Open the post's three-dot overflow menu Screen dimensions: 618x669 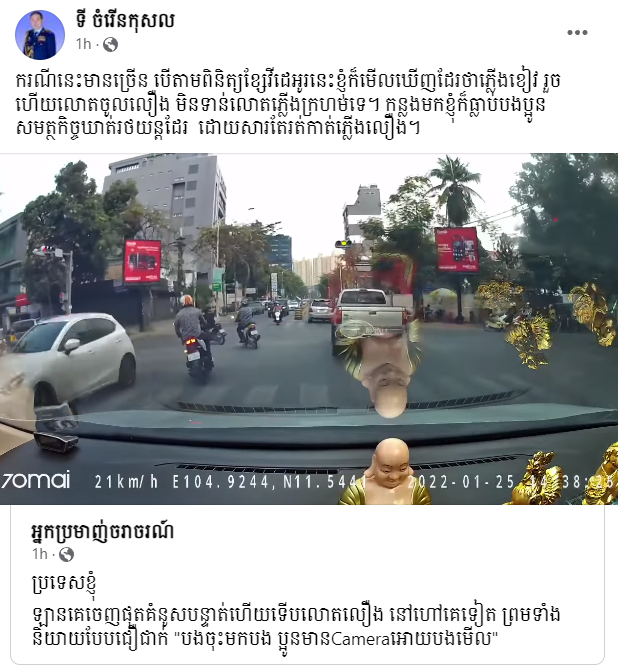pos(577,32)
